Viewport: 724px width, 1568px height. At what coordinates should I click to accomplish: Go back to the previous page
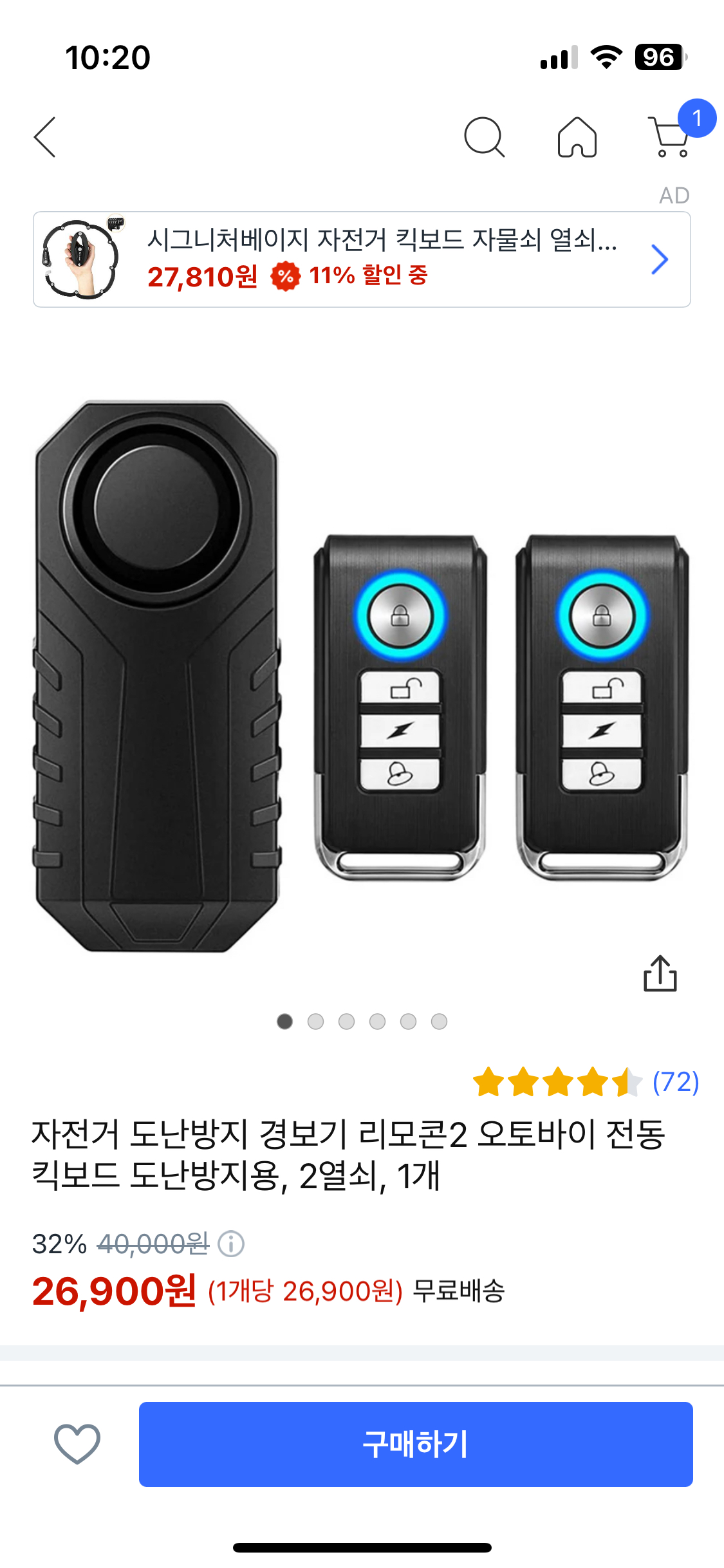coord(45,137)
